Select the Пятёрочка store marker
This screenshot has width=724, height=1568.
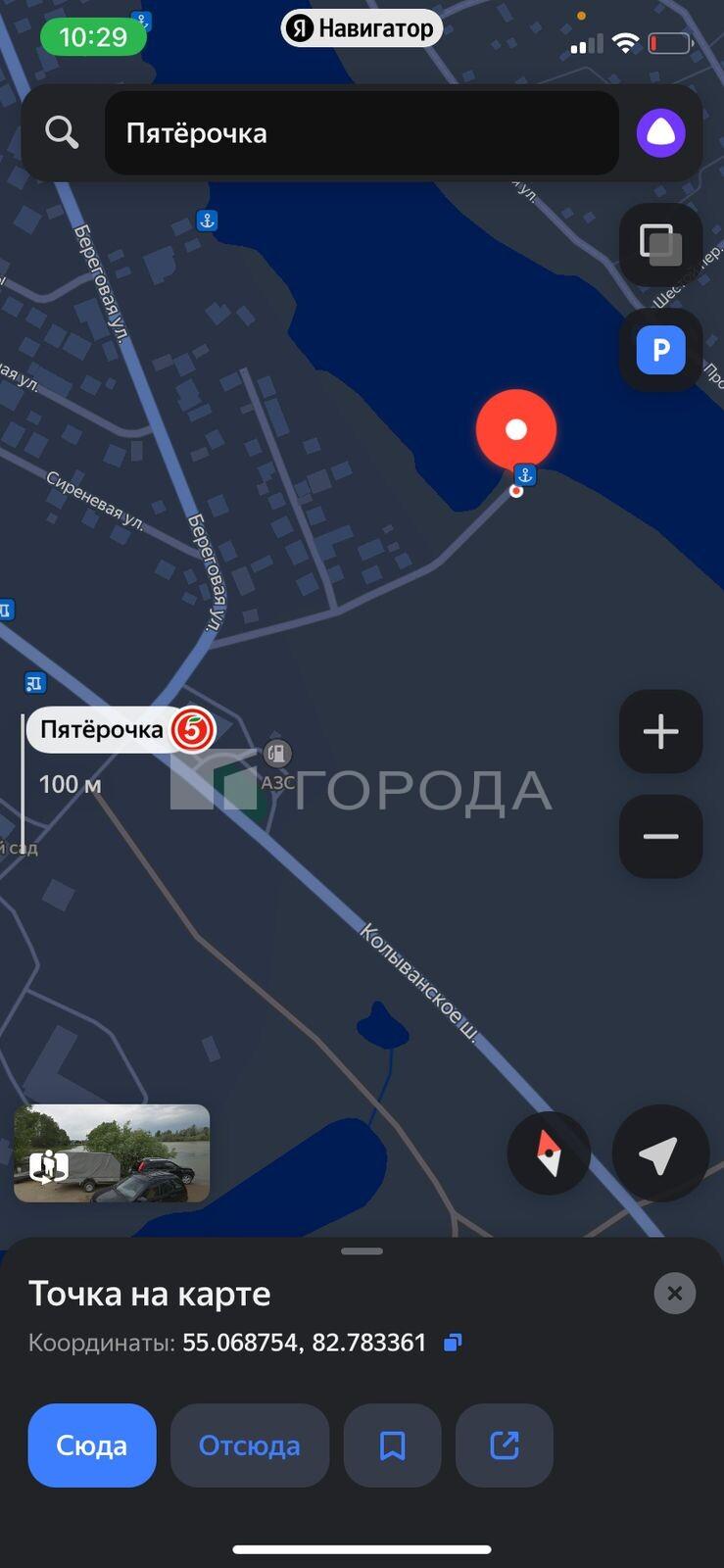click(x=121, y=730)
